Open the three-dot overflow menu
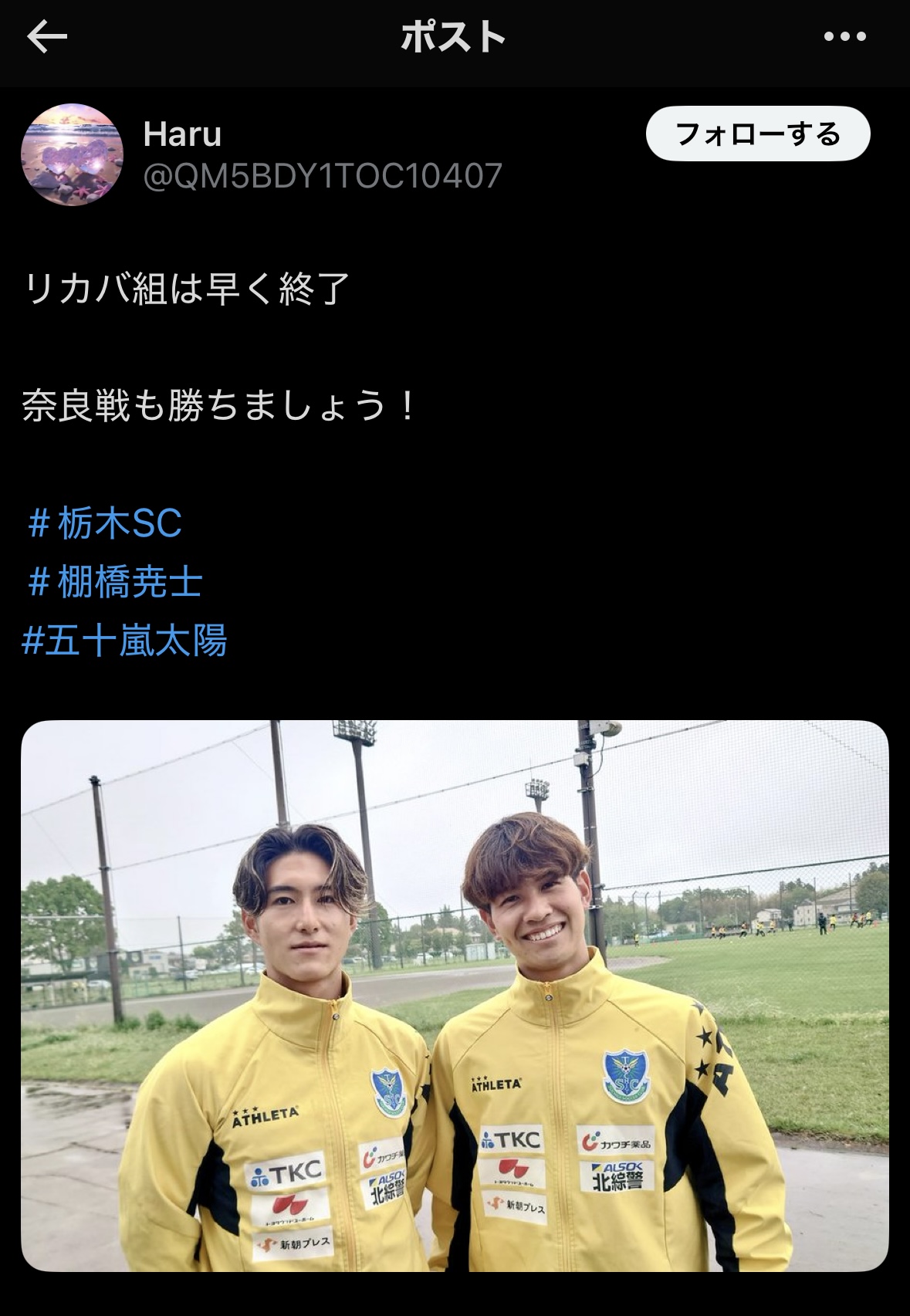This screenshot has height=1316, width=910. tap(844, 37)
